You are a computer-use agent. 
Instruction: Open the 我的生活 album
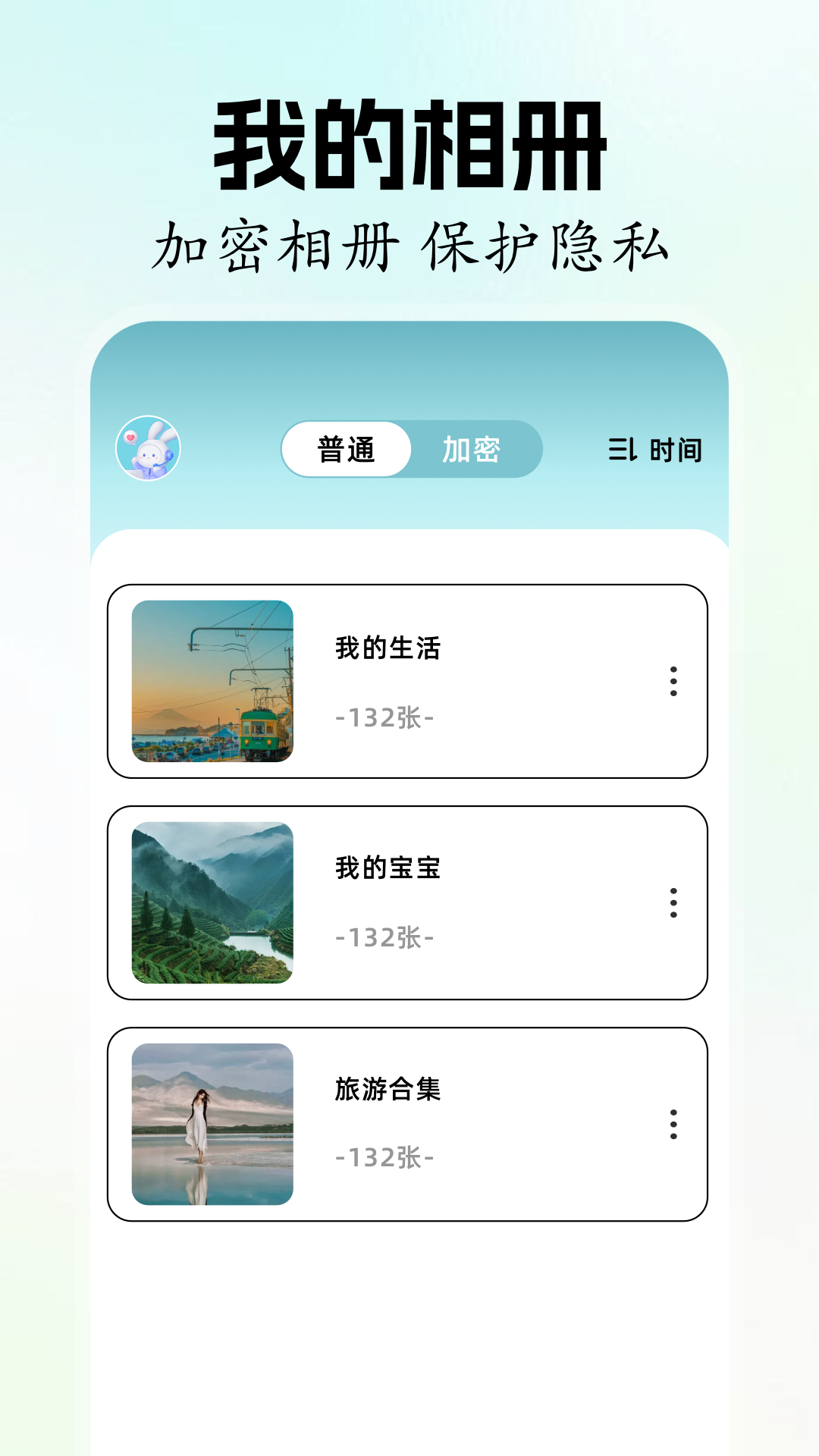(409, 681)
